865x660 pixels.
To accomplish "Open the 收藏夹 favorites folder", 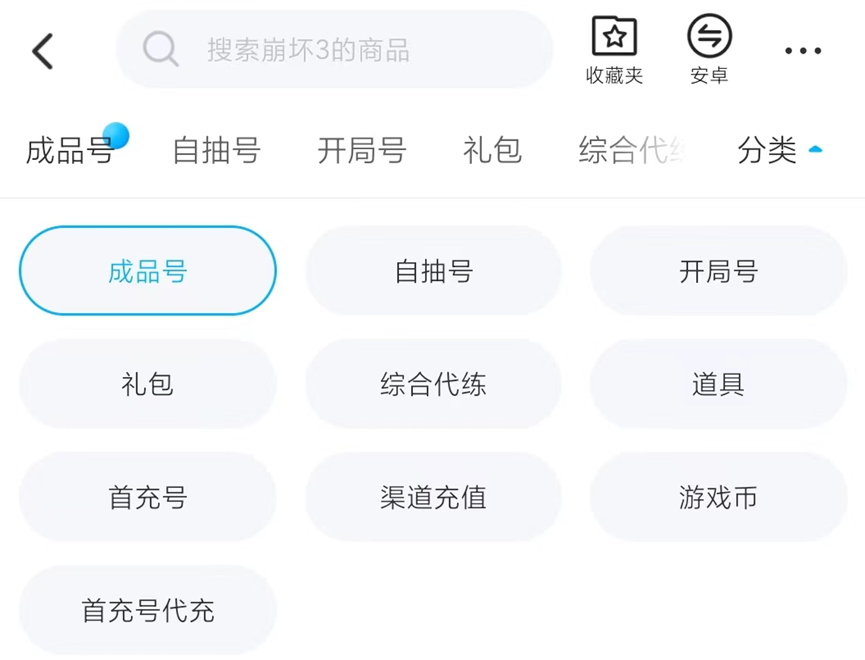I will point(614,50).
